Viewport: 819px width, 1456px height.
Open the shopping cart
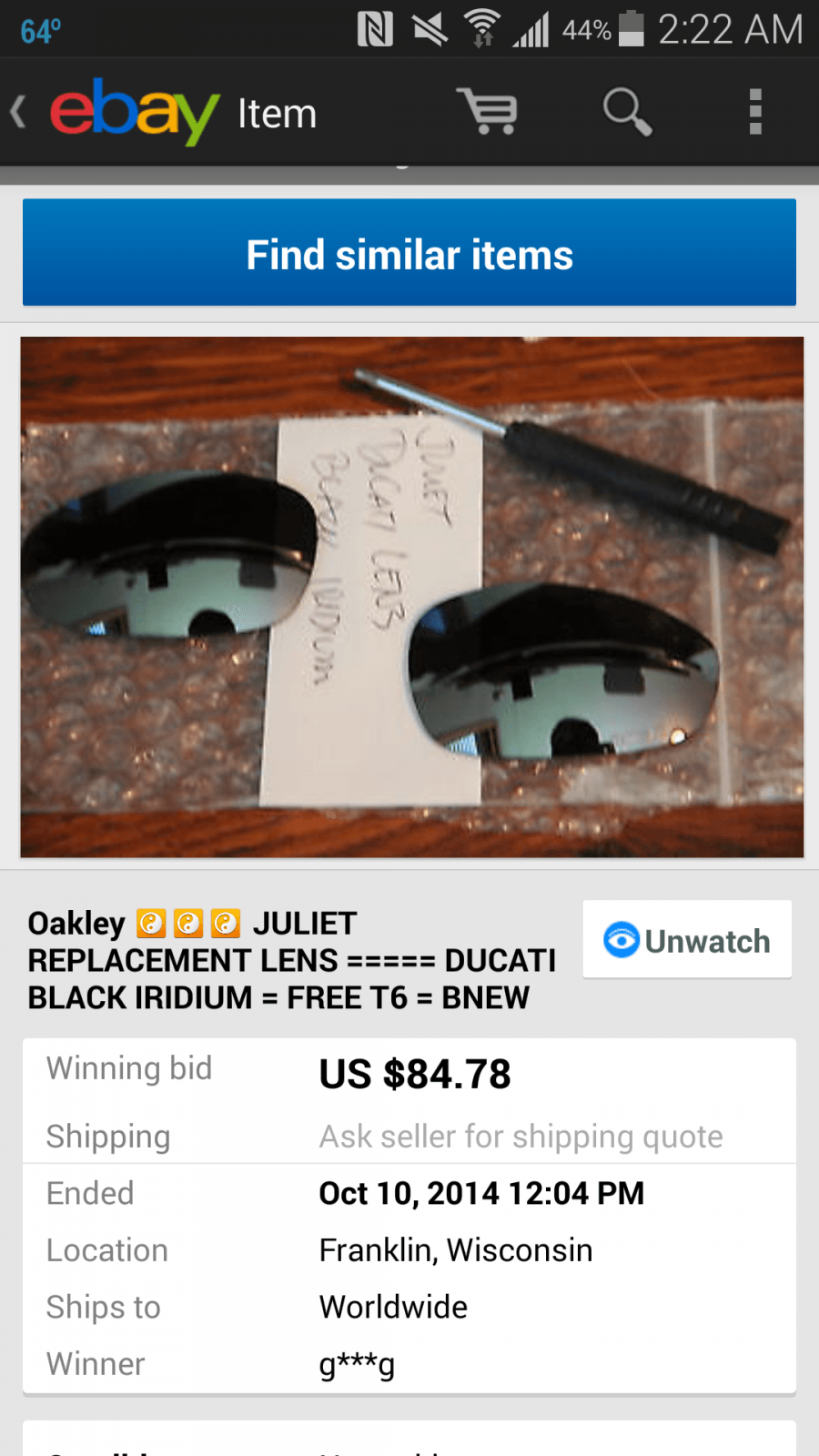pyautogui.click(x=488, y=113)
